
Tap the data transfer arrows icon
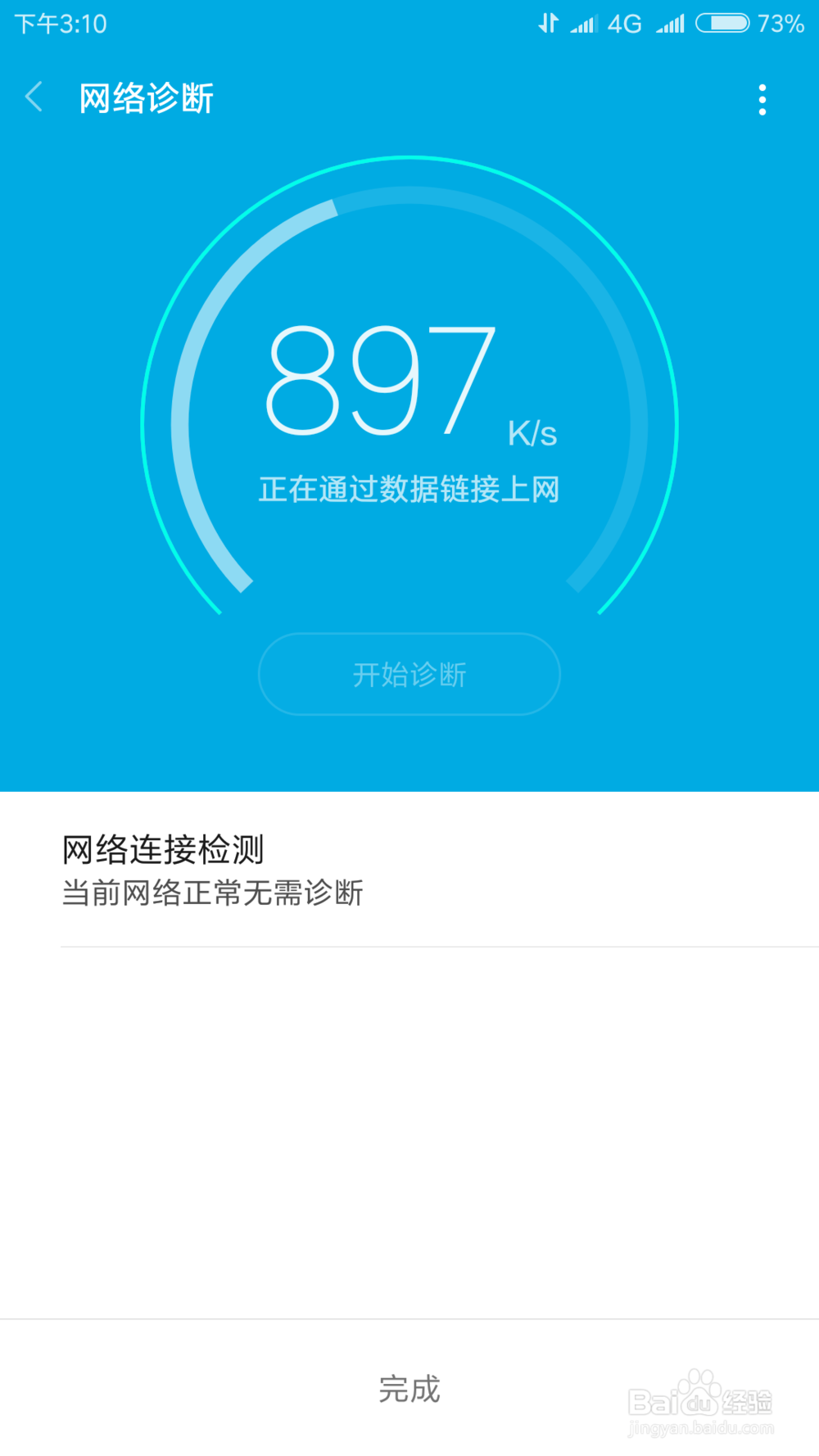[x=550, y=23]
